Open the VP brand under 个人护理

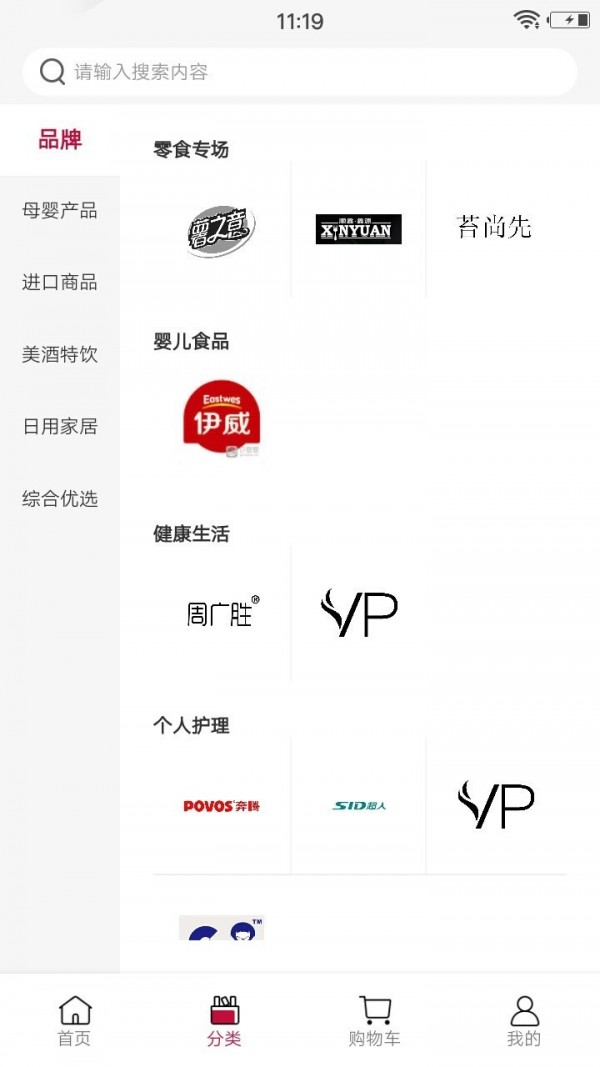coord(495,805)
